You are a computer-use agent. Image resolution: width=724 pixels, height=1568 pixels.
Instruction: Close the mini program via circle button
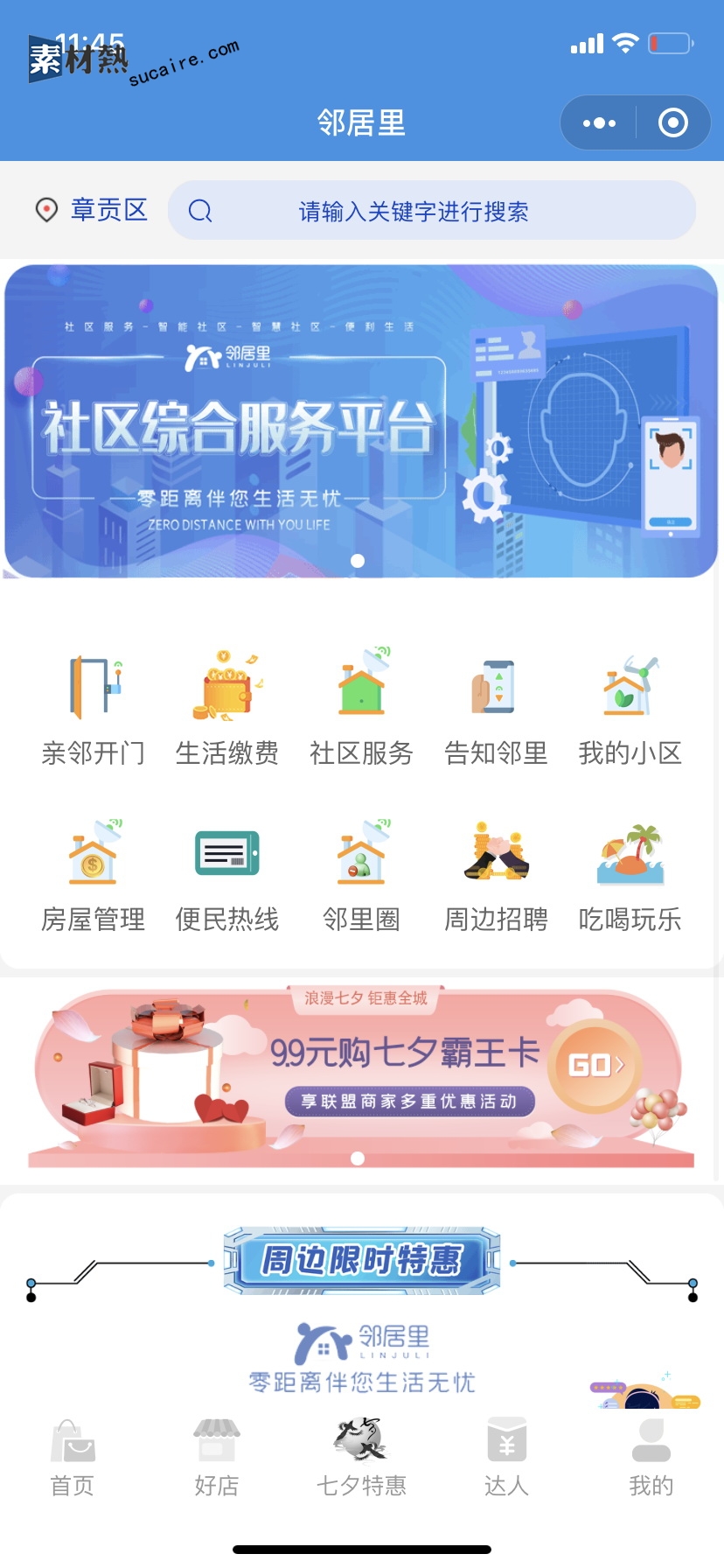672,123
